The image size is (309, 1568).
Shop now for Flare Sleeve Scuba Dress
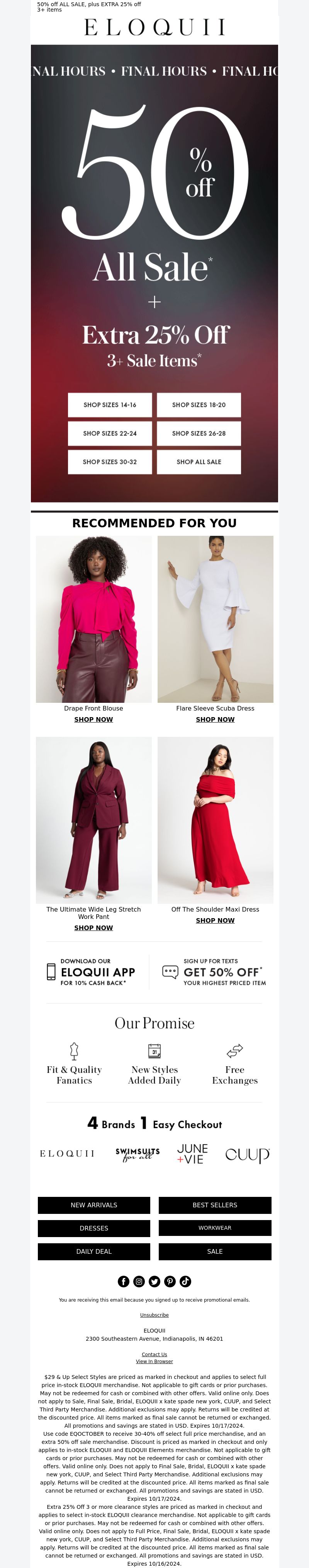pyautogui.click(x=215, y=719)
